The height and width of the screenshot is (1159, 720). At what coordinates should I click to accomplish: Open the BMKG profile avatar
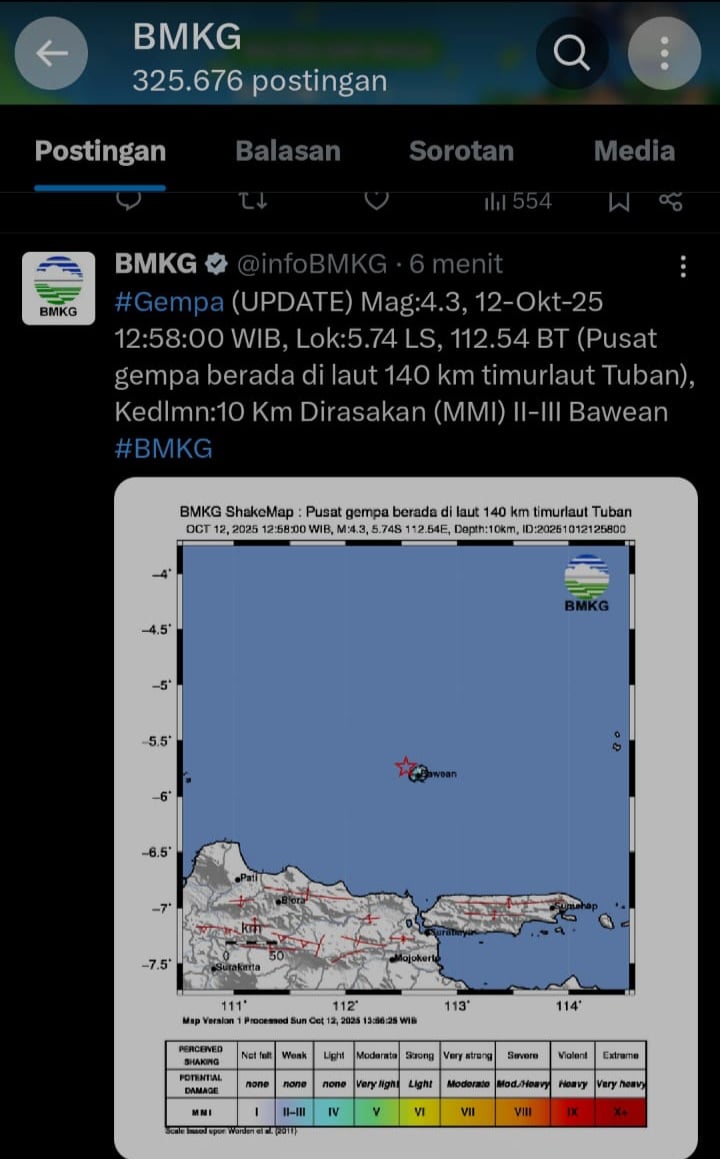pyautogui.click(x=59, y=288)
